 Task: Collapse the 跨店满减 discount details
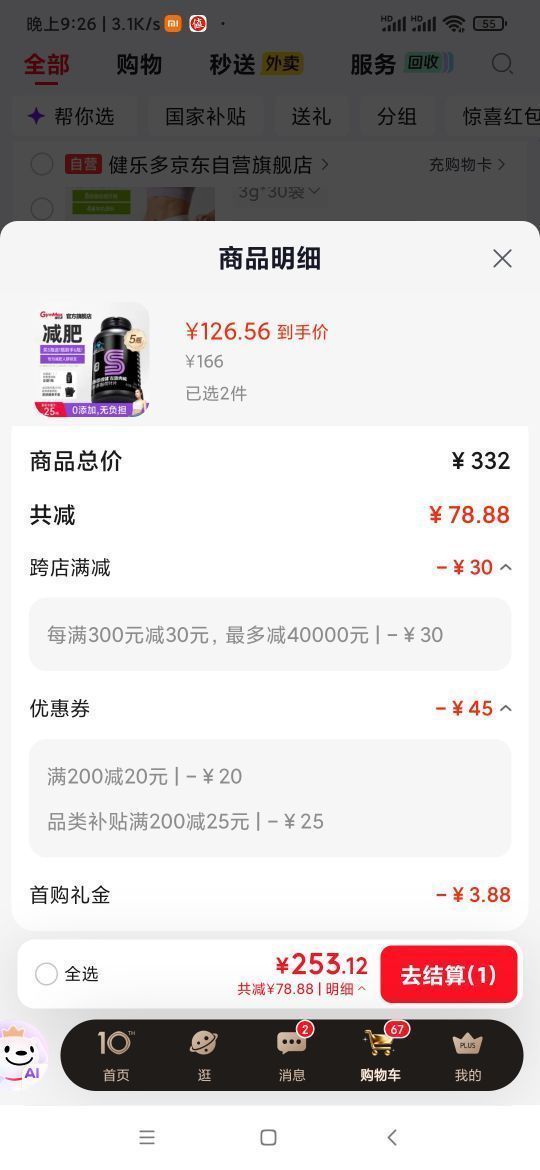point(506,568)
